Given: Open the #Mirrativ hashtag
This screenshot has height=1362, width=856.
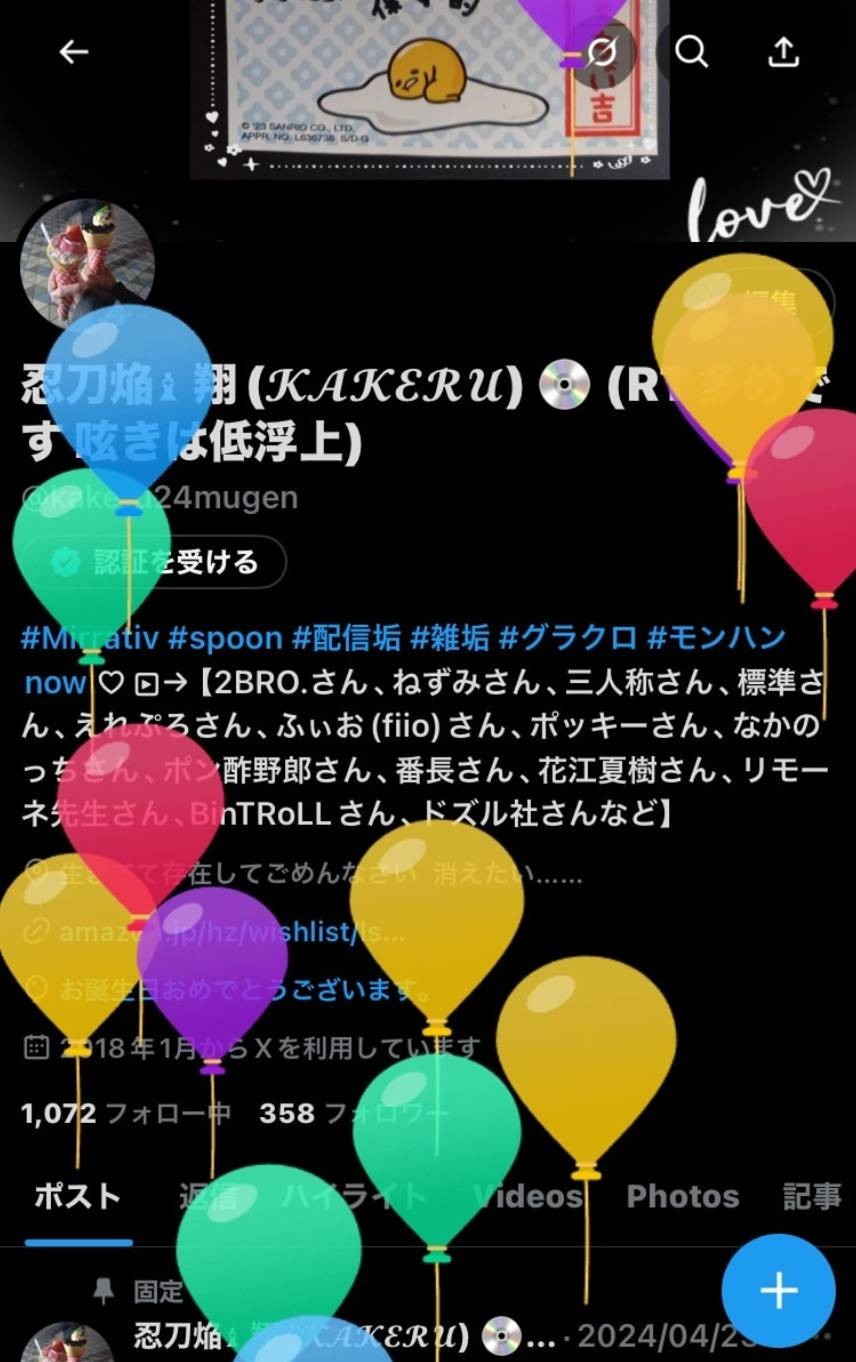Looking at the screenshot, I should coord(89,637).
